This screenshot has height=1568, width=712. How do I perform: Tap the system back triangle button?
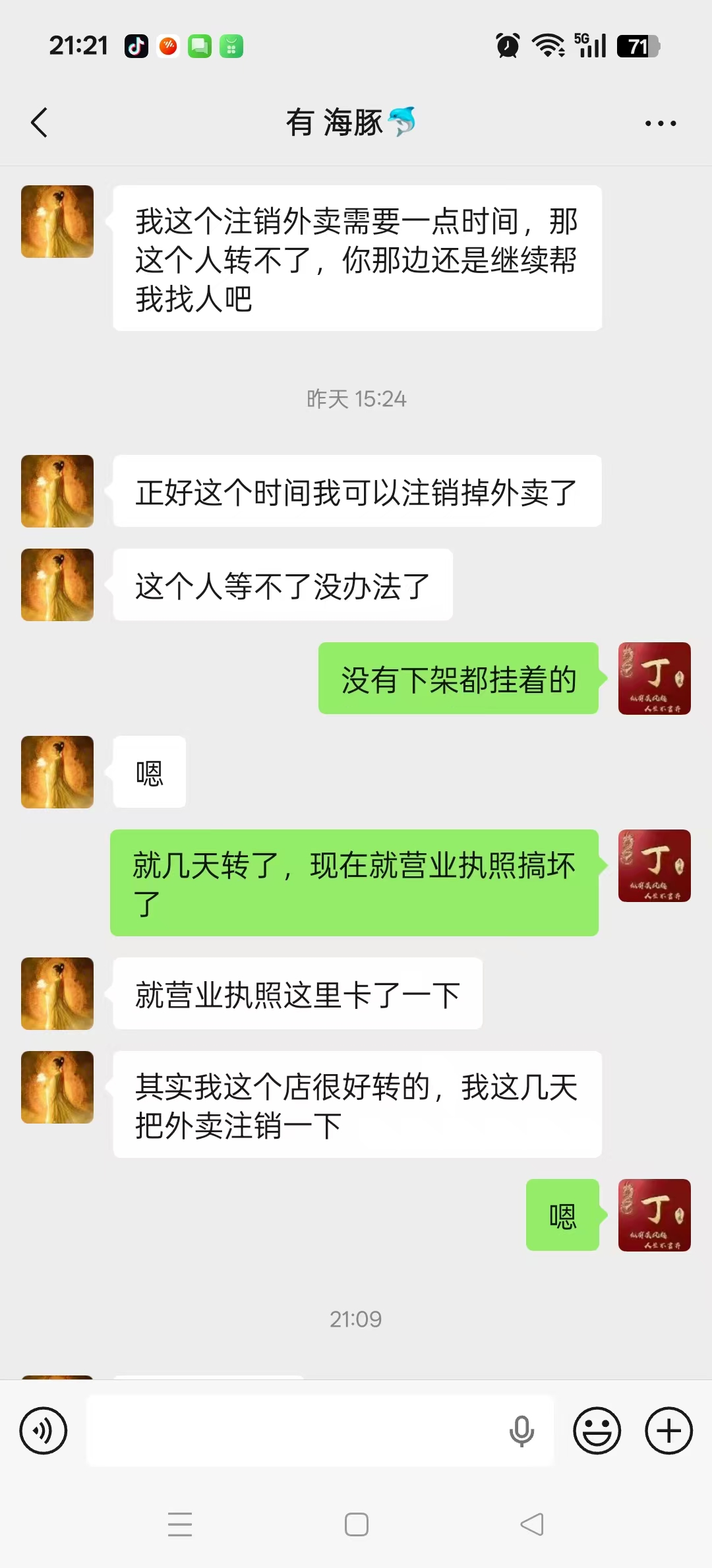[532, 1524]
